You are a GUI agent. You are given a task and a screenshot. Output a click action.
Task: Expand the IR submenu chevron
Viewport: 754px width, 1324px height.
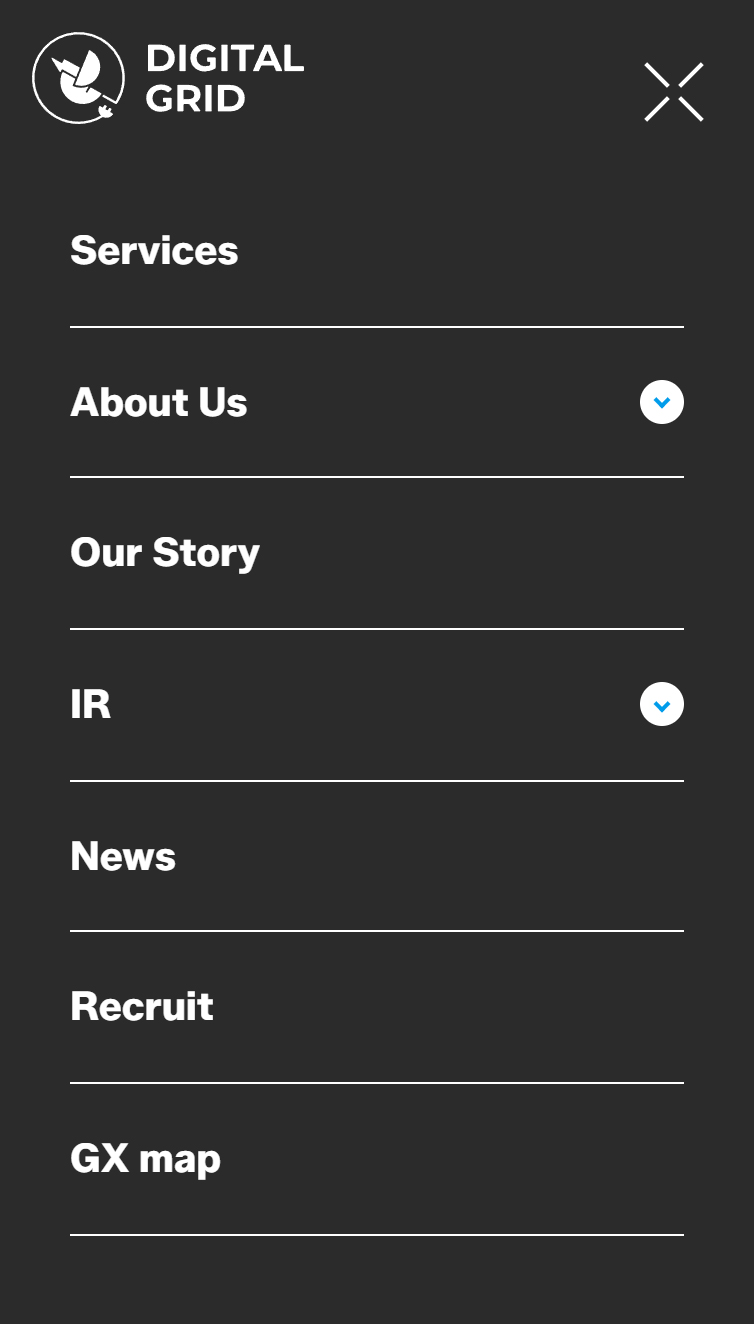click(662, 704)
